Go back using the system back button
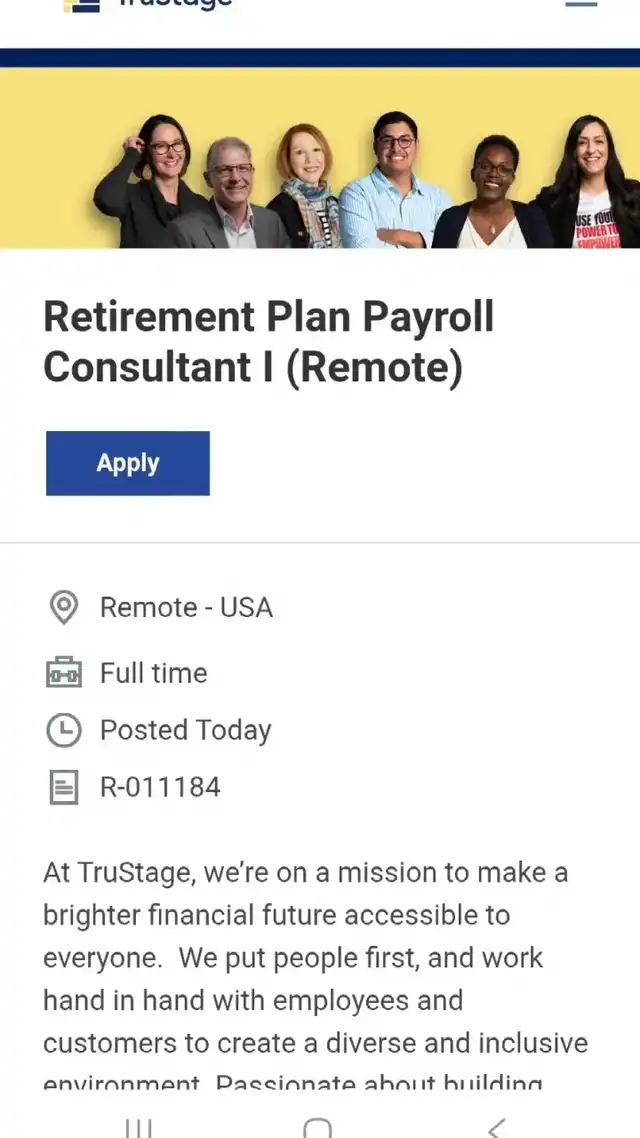 497,1128
